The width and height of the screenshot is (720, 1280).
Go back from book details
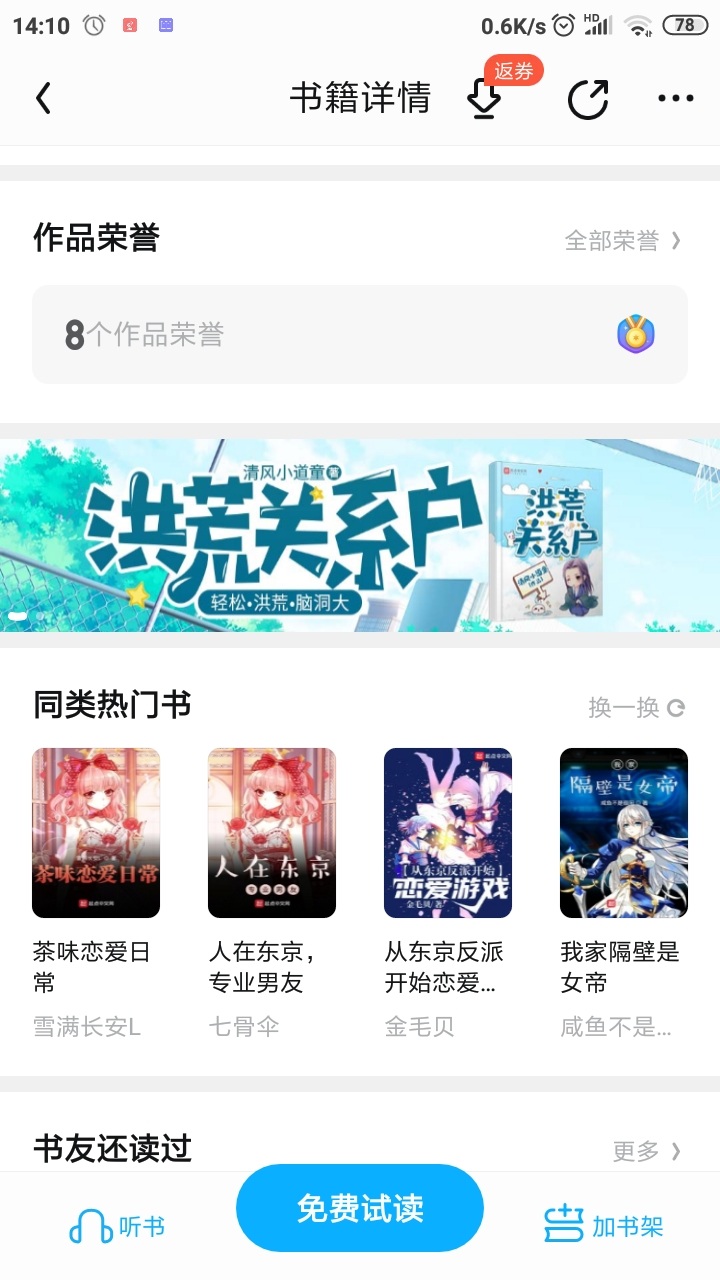click(43, 98)
